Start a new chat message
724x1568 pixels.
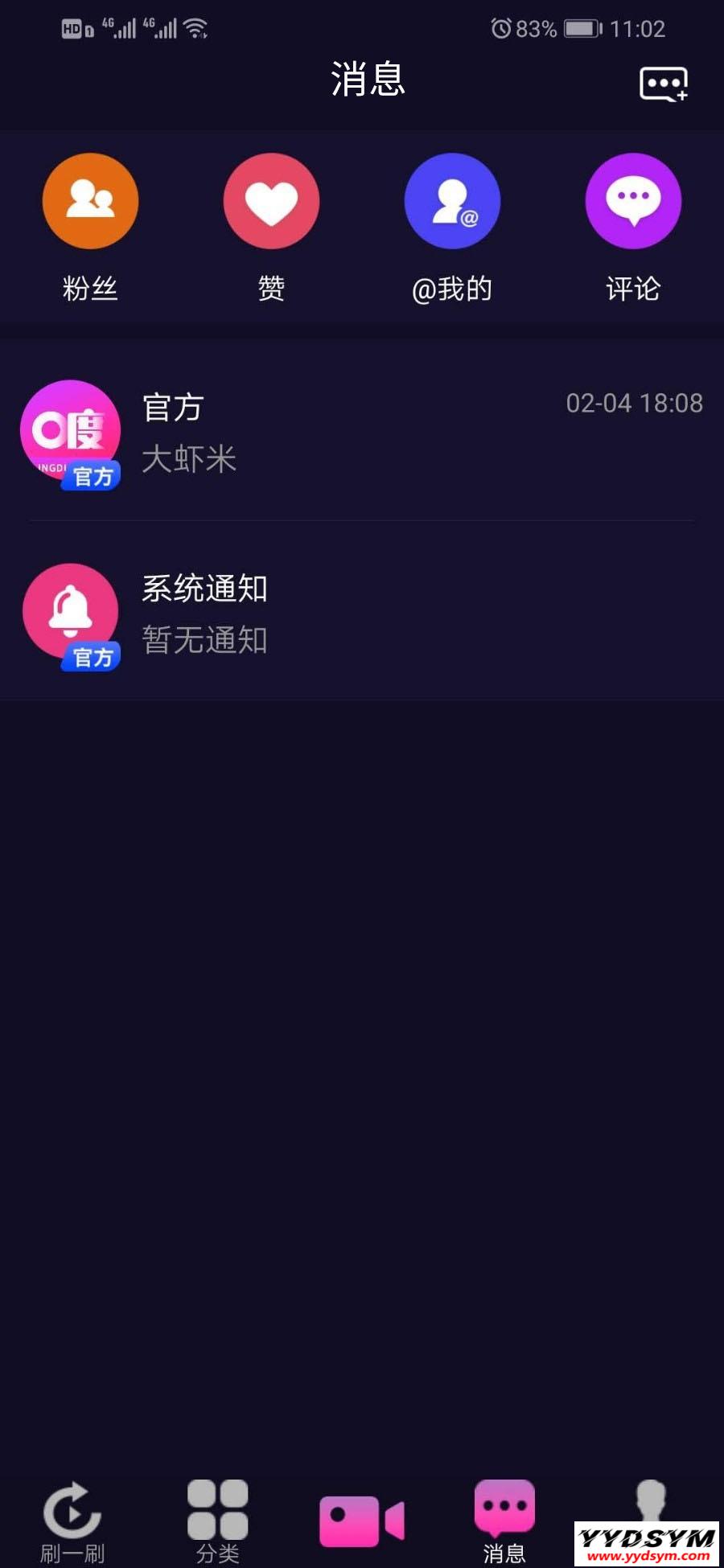[663, 84]
